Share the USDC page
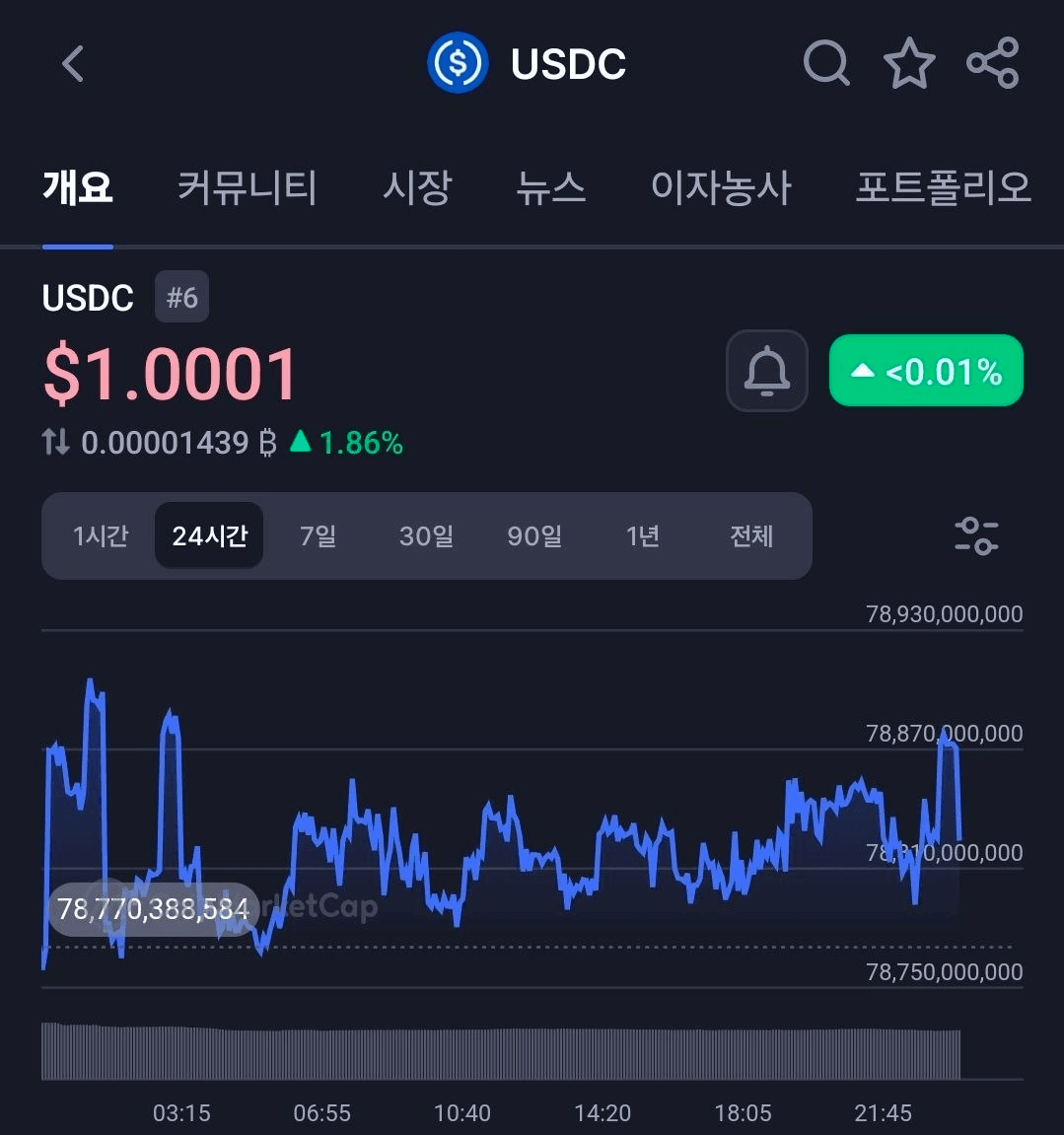Image resolution: width=1064 pixels, height=1135 pixels. point(992,64)
